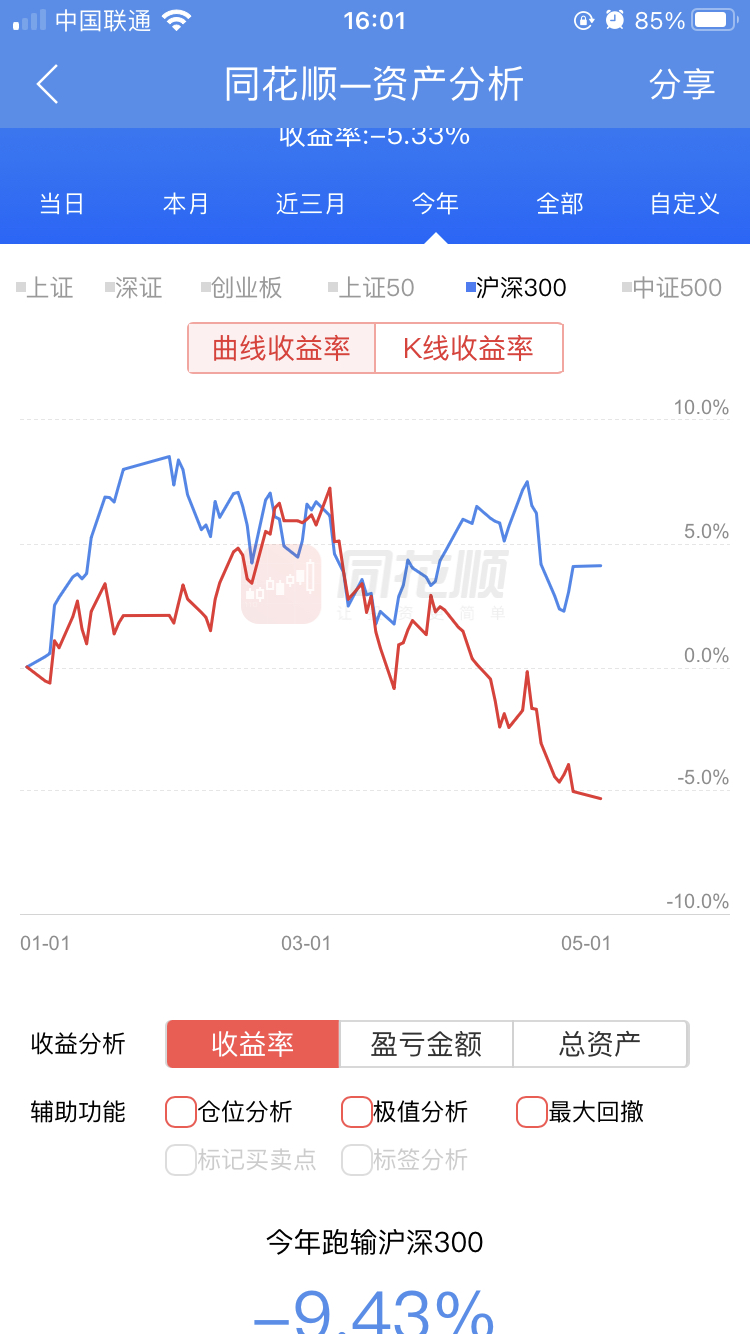Switch chart to K线收益率
The height and width of the screenshot is (1334, 750).
pos(468,348)
